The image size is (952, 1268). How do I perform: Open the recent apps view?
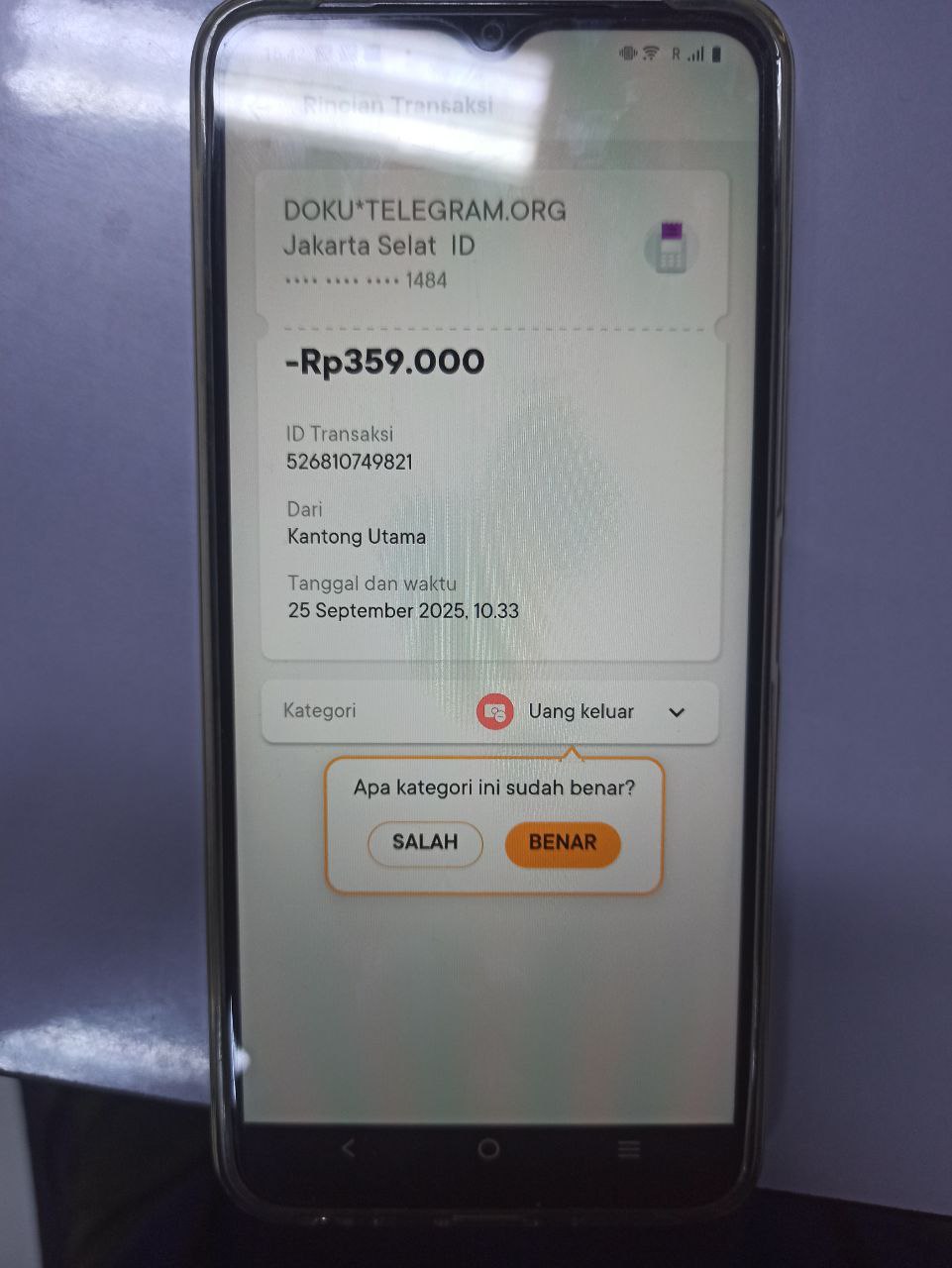pos(628,1149)
